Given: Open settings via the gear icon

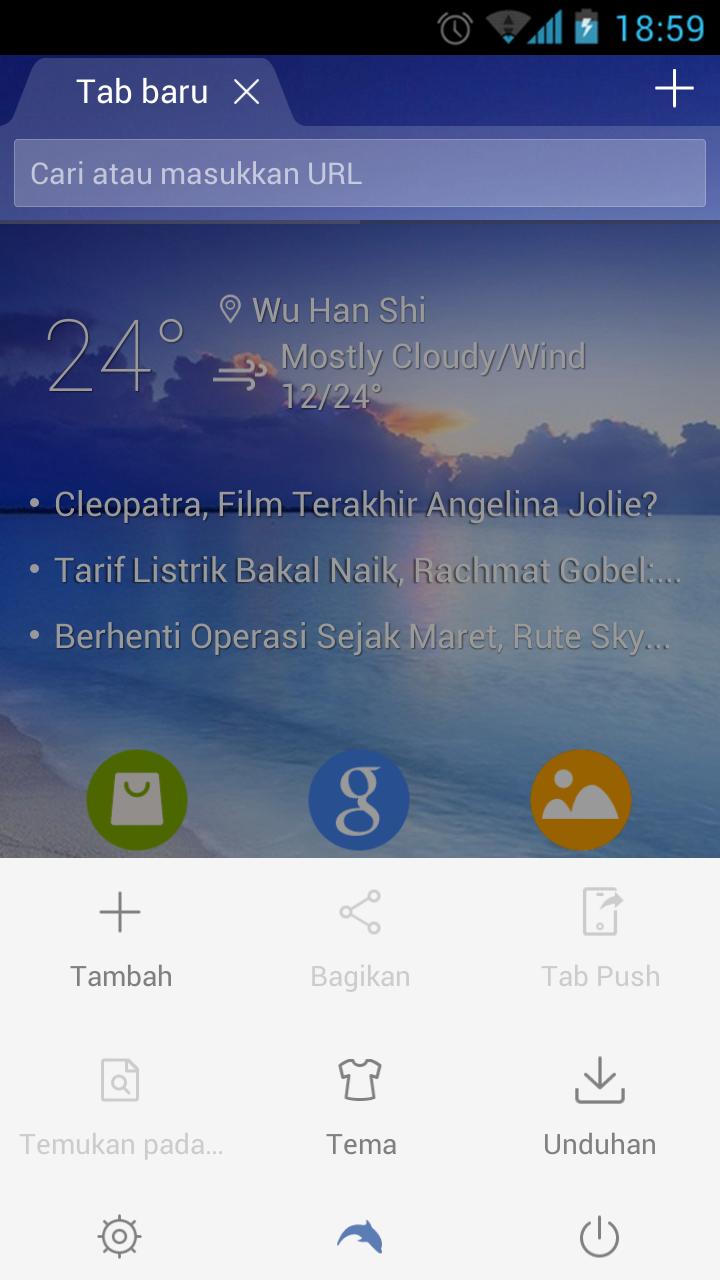Looking at the screenshot, I should 120,1238.
